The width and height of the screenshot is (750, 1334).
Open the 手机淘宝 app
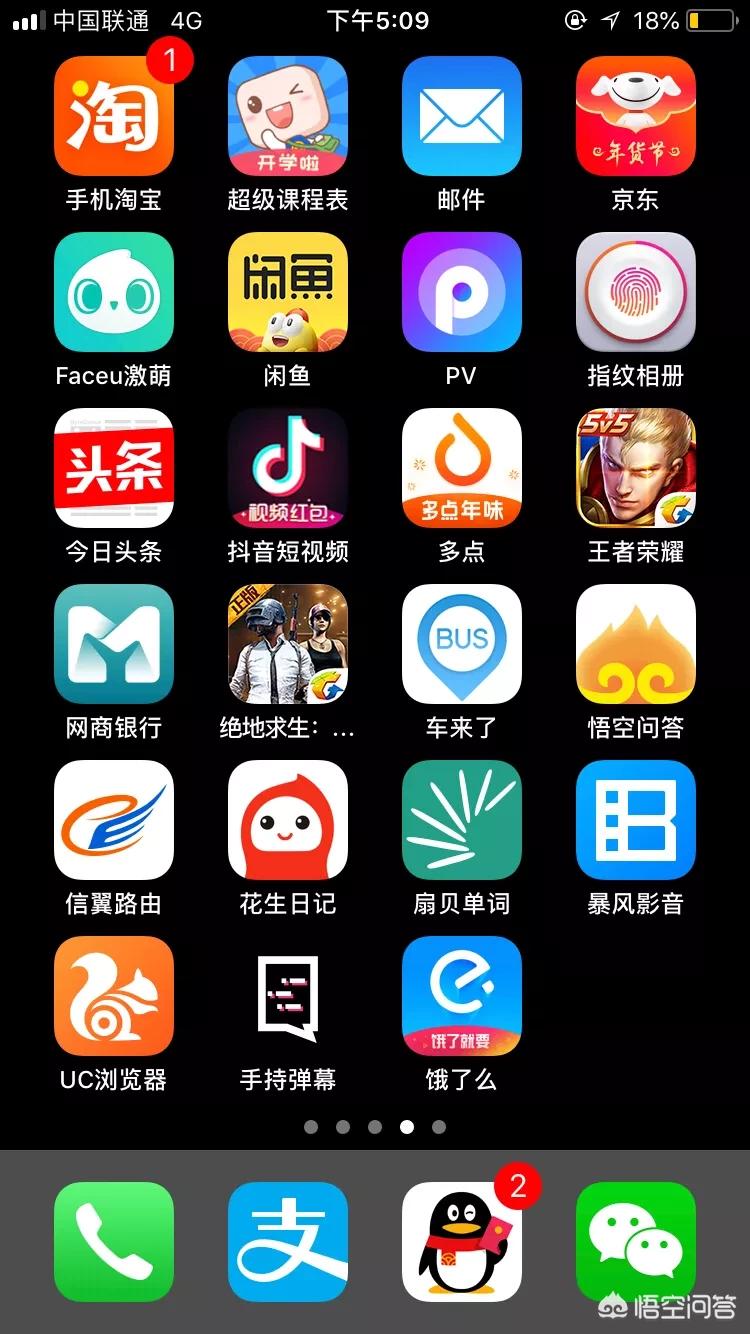click(x=114, y=116)
